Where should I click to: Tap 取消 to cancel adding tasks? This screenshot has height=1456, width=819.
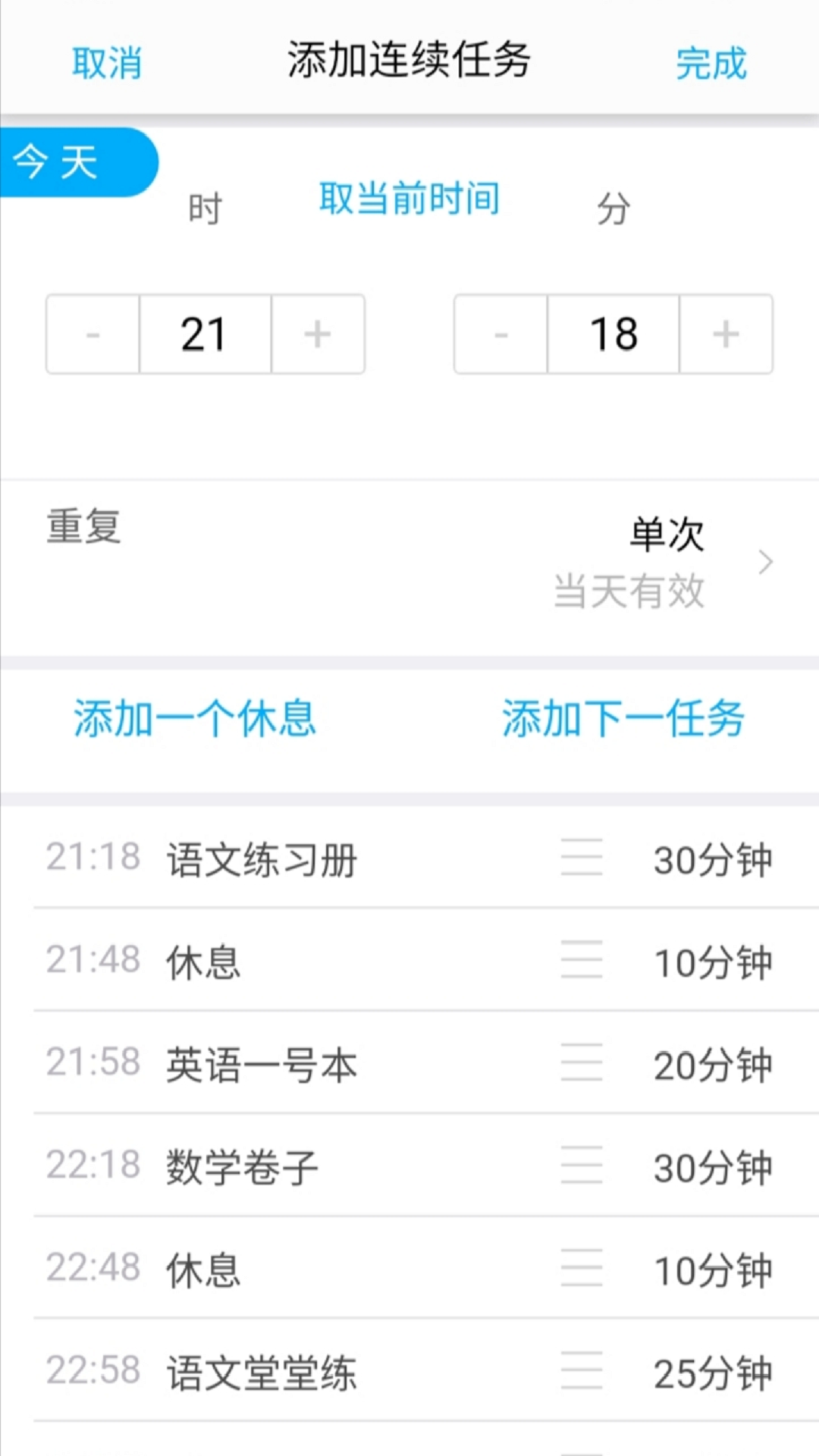click(x=107, y=63)
